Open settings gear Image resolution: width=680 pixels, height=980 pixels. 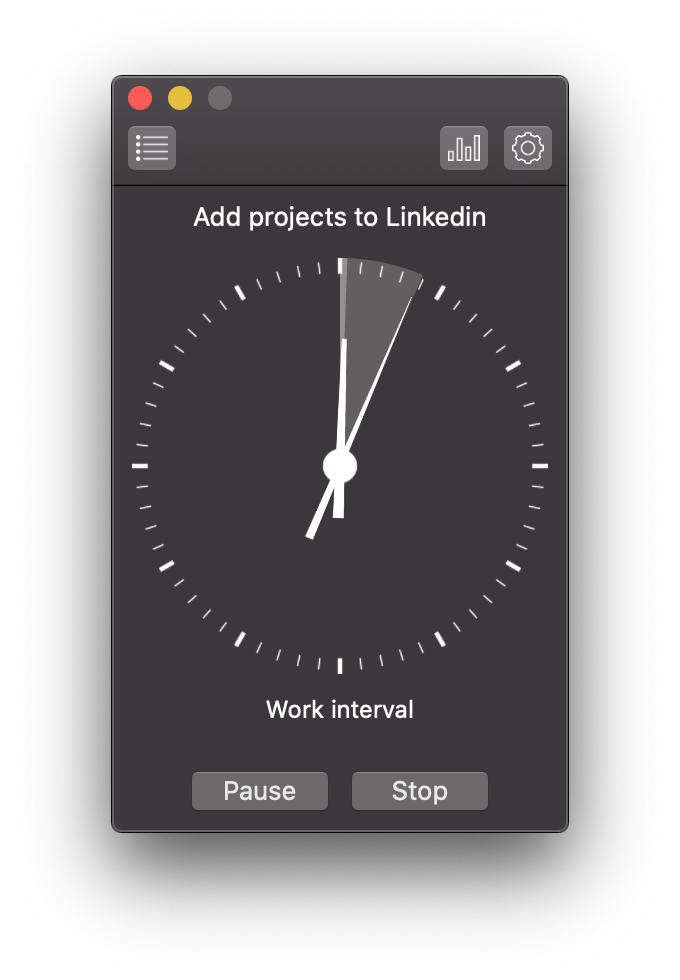528,148
